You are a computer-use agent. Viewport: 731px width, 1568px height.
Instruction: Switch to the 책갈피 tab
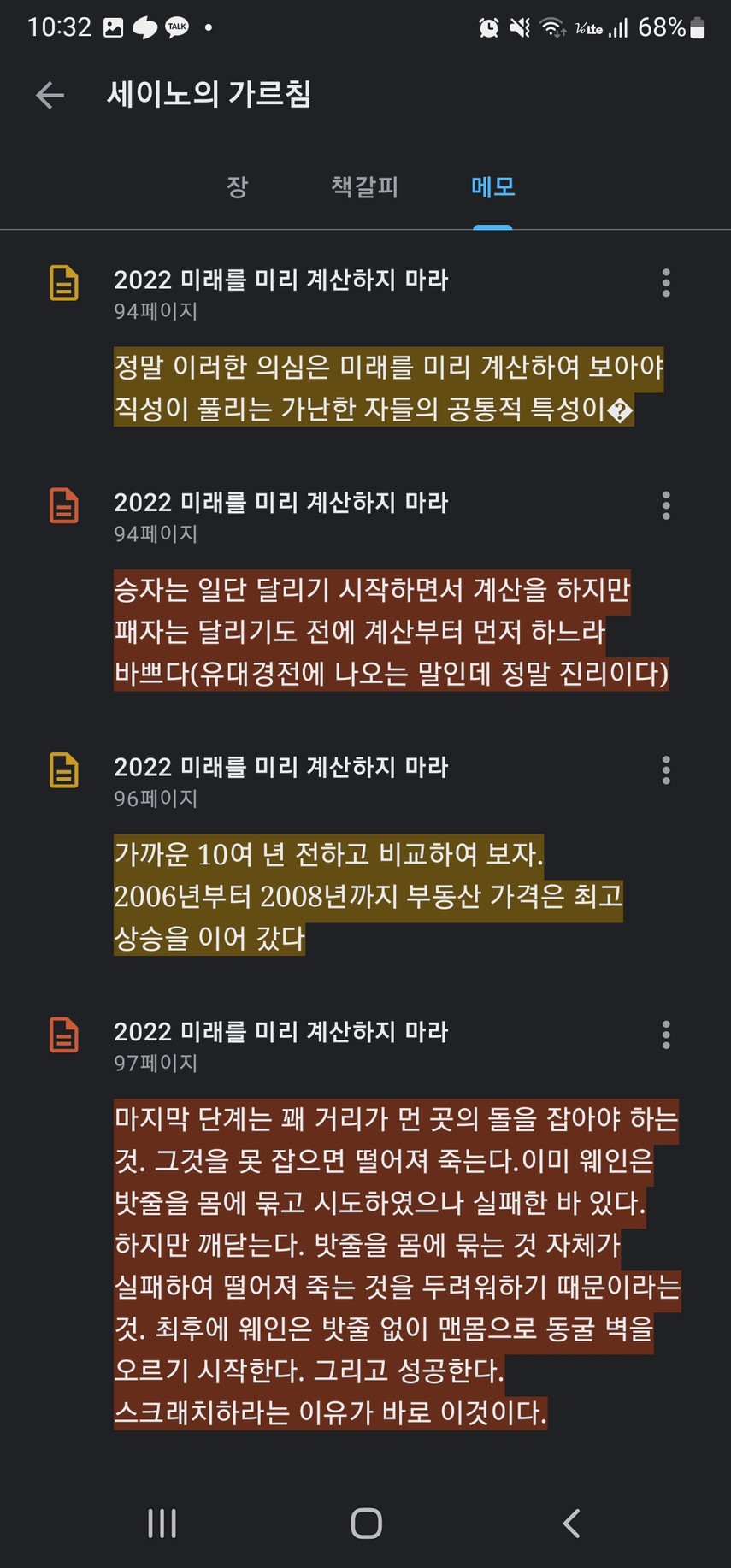(x=365, y=186)
